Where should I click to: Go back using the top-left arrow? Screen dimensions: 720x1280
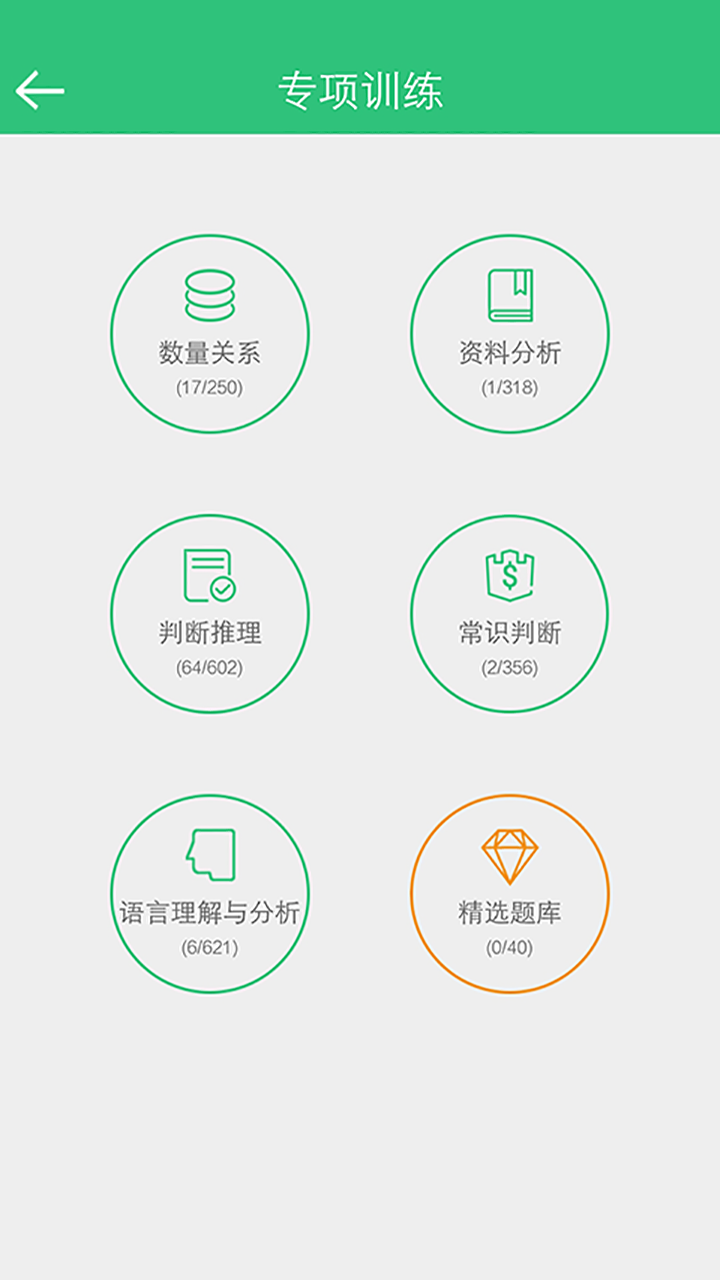tap(40, 90)
